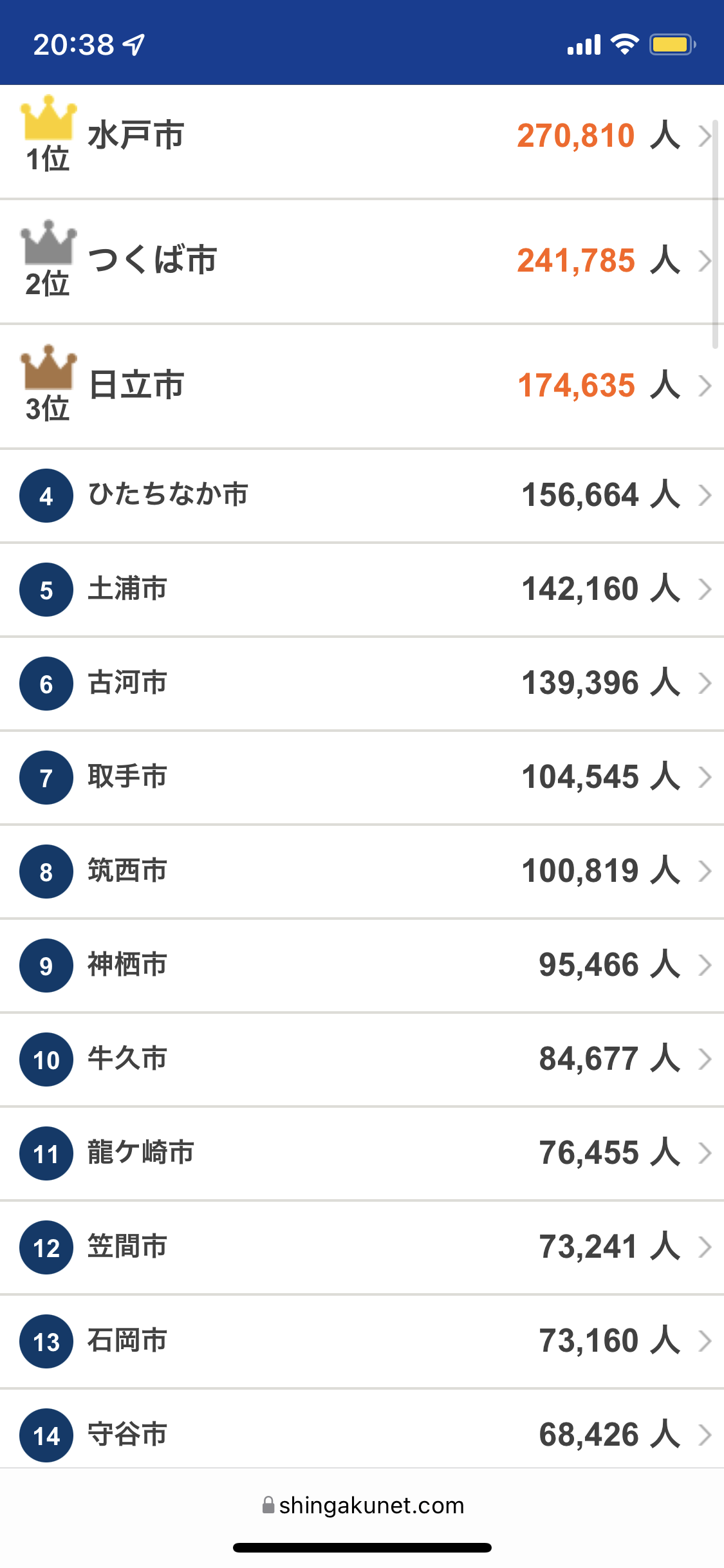View 守谷市 ranked fourteenth
This screenshot has height=1568, width=724.
(362, 1429)
